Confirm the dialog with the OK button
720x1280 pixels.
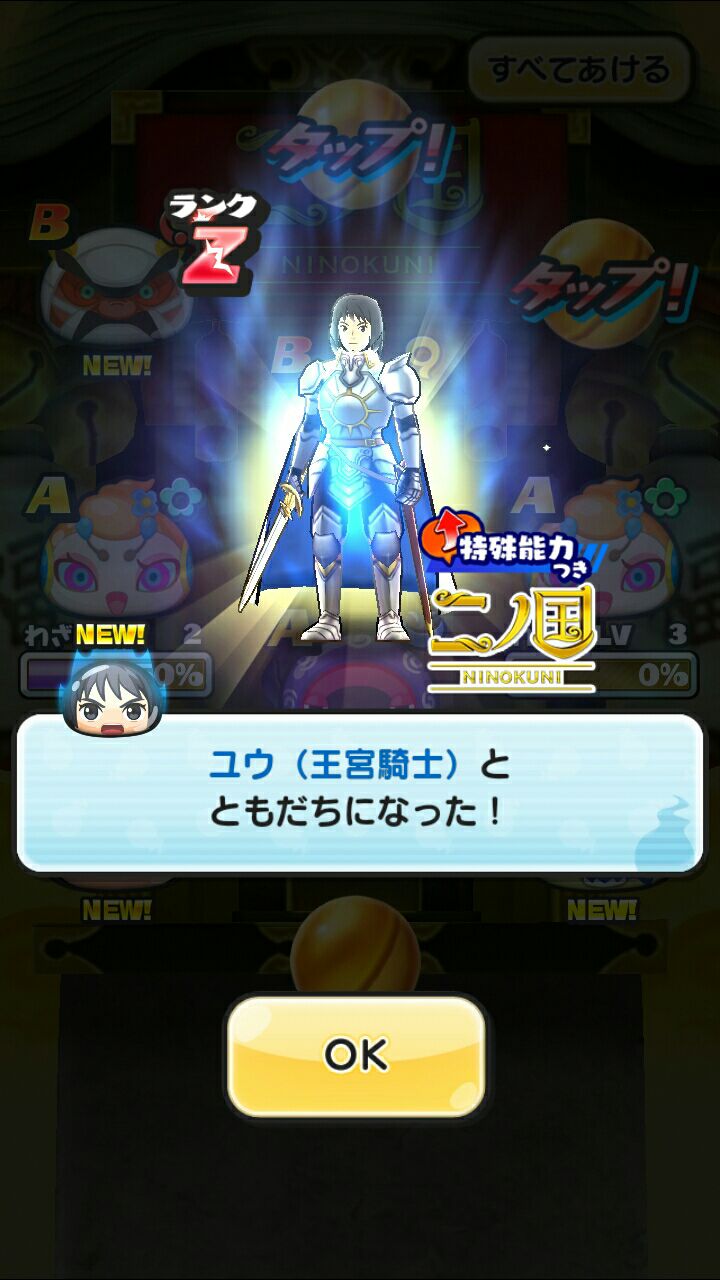pyautogui.click(x=356, y=1054)
